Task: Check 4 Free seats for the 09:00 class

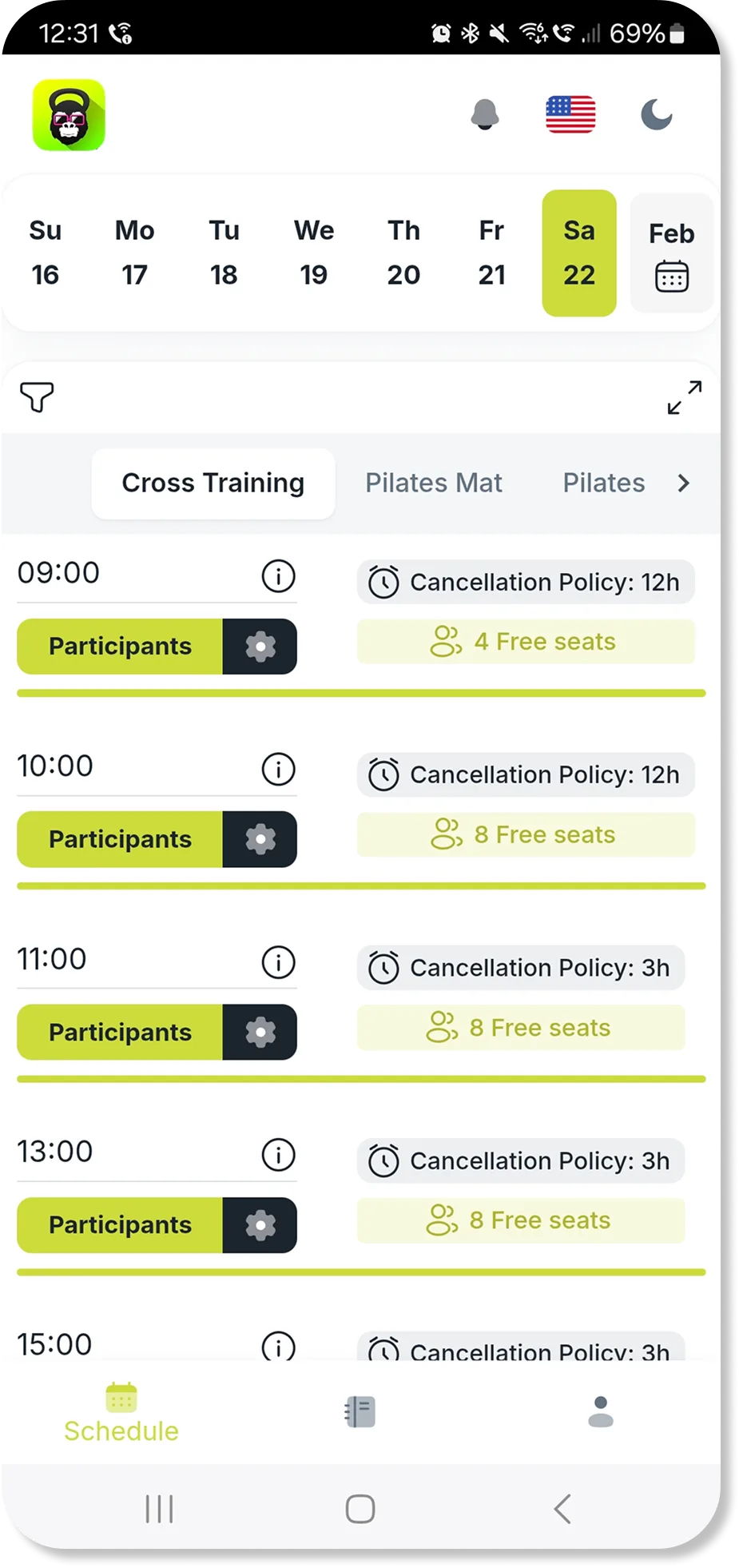Action: 525,641
